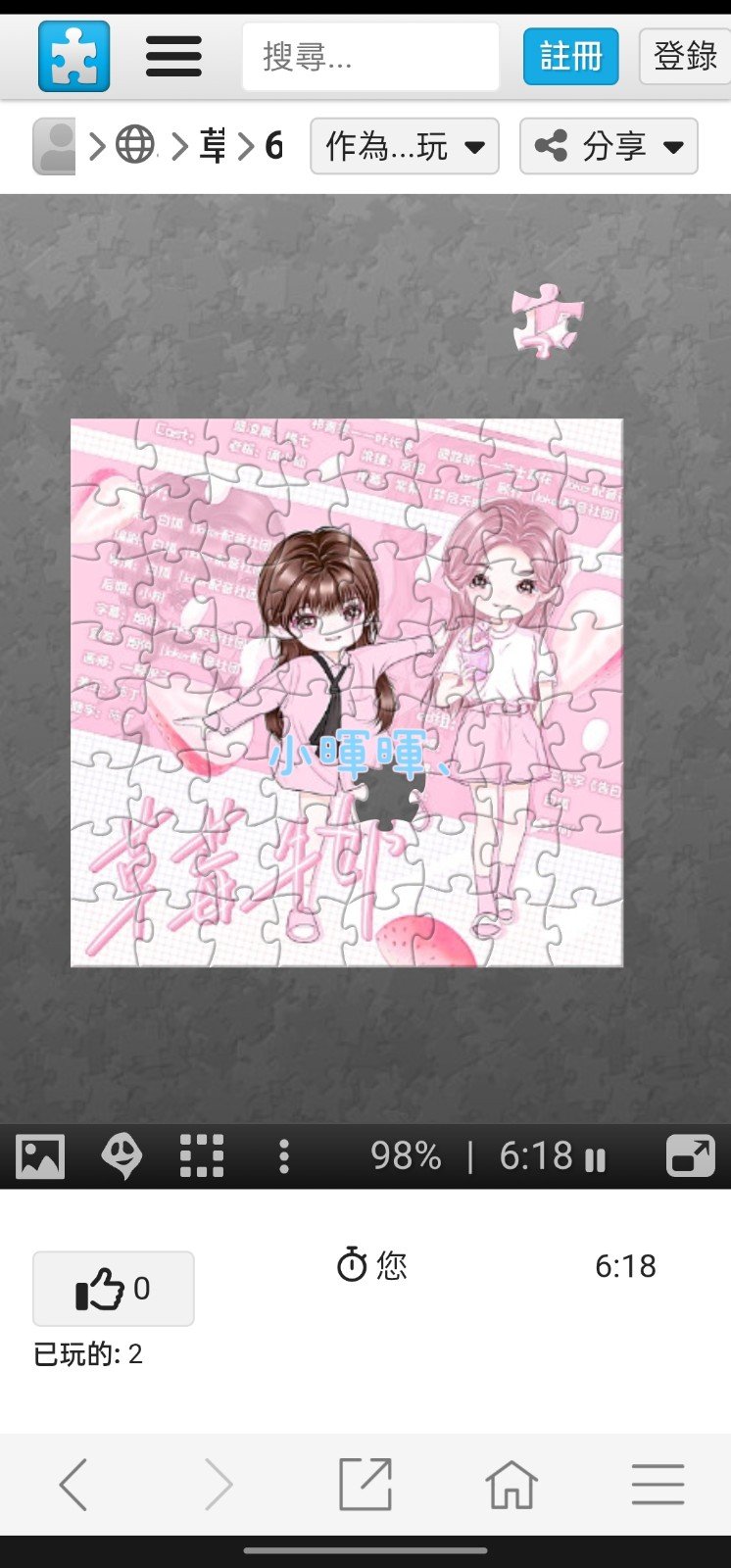
Task: Expand the 分享 share dropdown
Action: point(609,146)
